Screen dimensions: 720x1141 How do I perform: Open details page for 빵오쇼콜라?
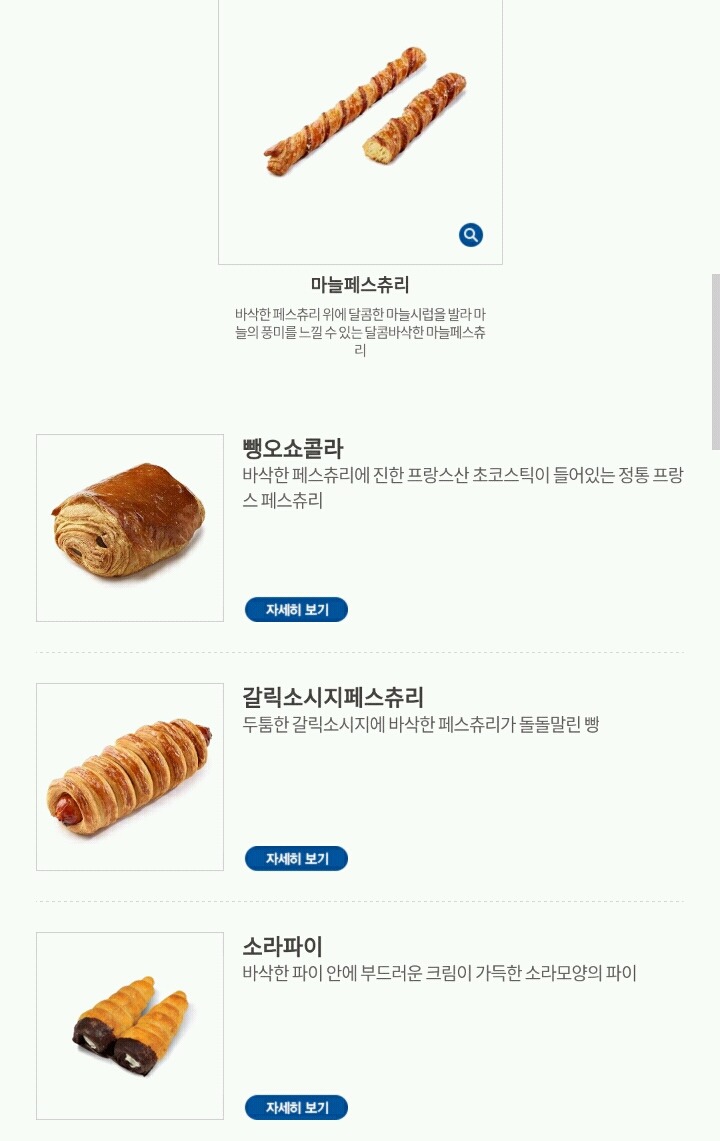click(295, 609)
